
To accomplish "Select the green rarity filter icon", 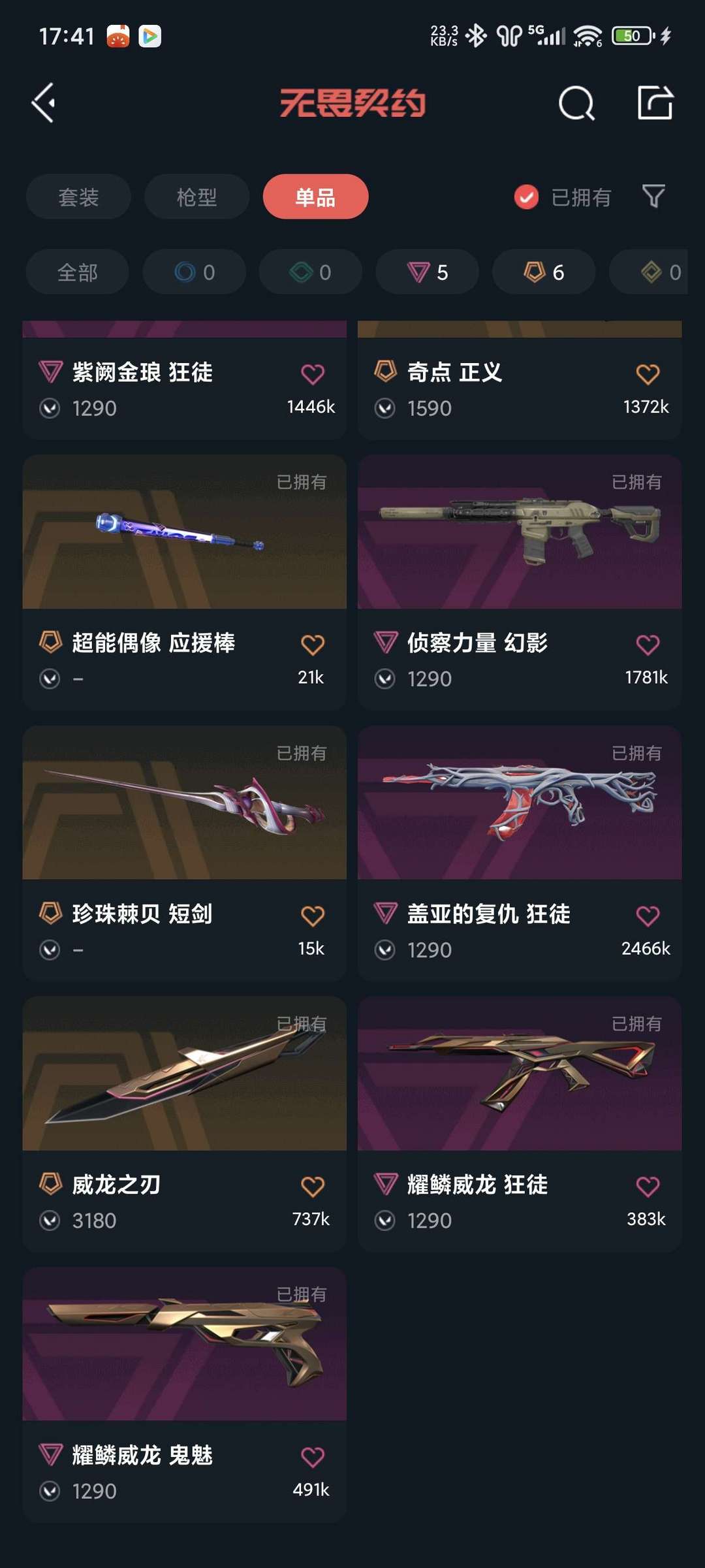I will coord(310,272).
